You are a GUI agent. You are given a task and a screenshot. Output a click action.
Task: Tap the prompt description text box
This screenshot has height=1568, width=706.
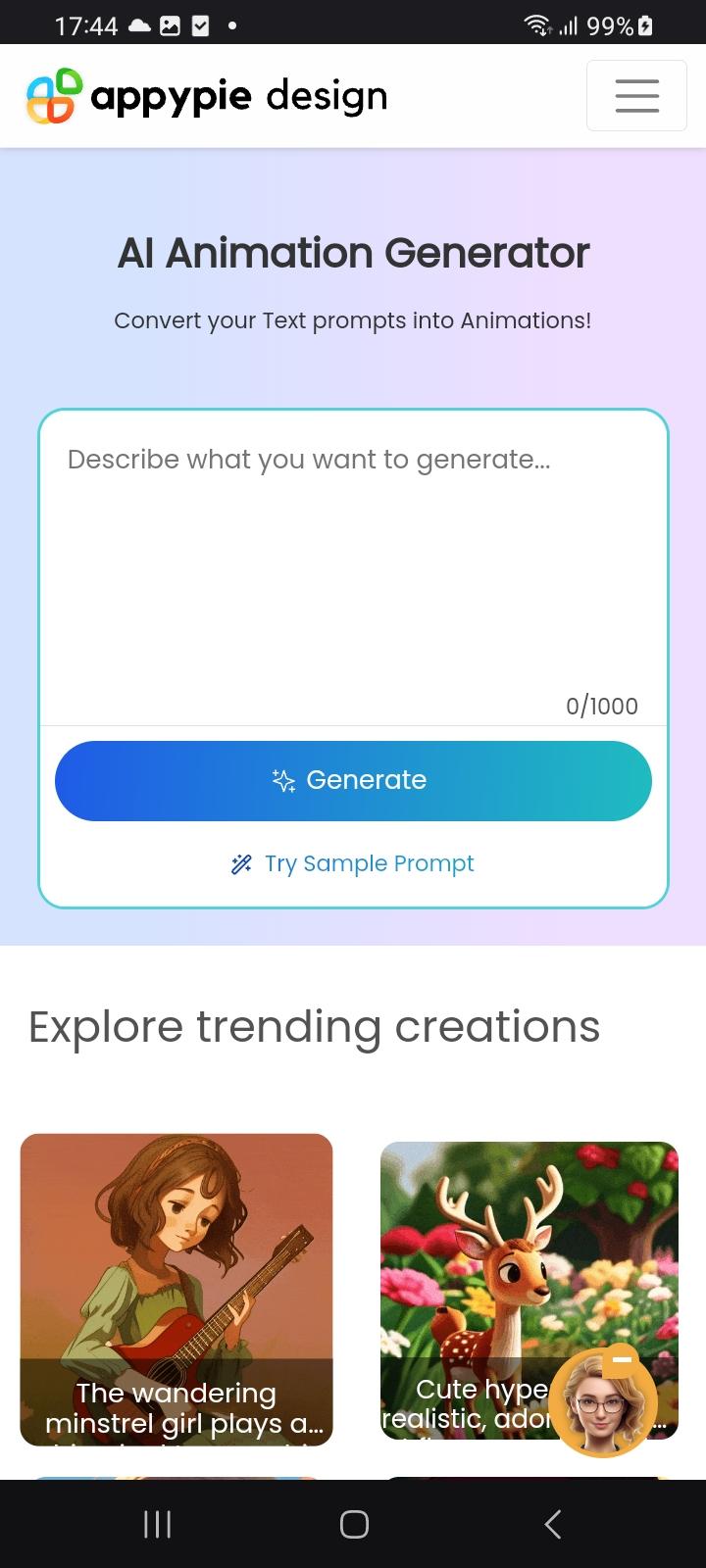(353, 567)
